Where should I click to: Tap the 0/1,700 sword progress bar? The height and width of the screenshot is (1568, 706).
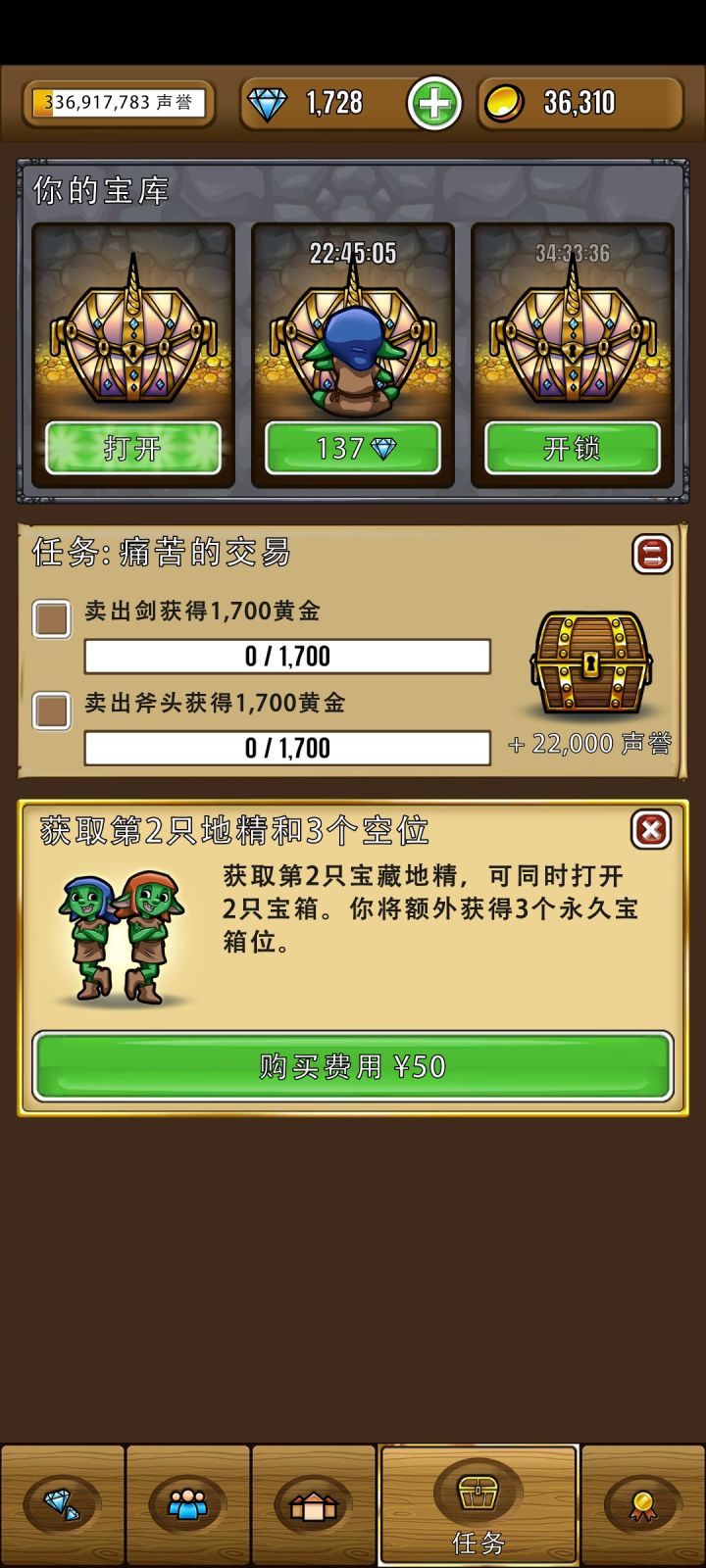click(285, 655)
